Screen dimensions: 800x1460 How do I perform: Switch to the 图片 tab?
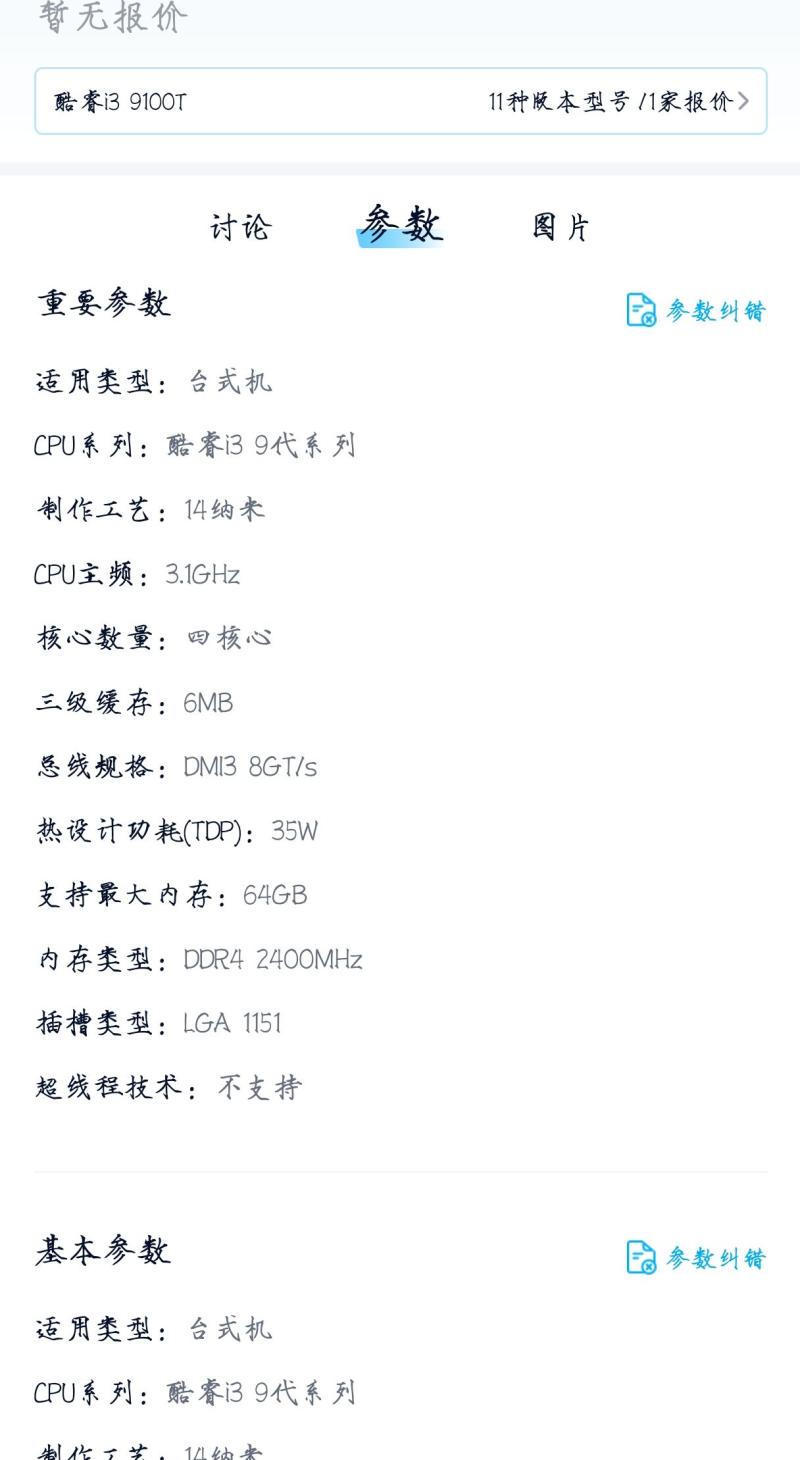click(x=560, y=227)
